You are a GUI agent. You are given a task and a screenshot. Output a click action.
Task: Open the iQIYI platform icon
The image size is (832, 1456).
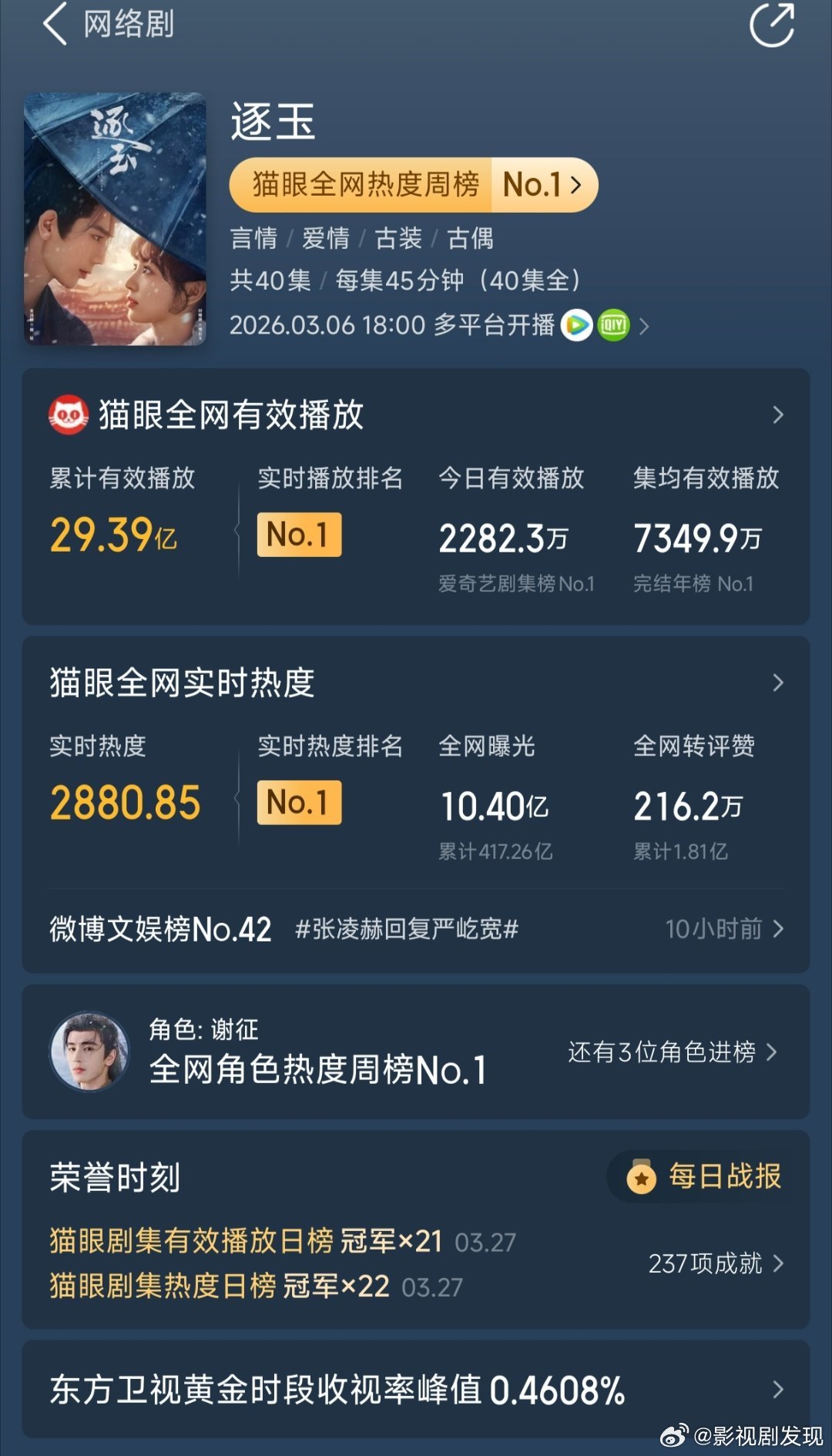(611, 325)
